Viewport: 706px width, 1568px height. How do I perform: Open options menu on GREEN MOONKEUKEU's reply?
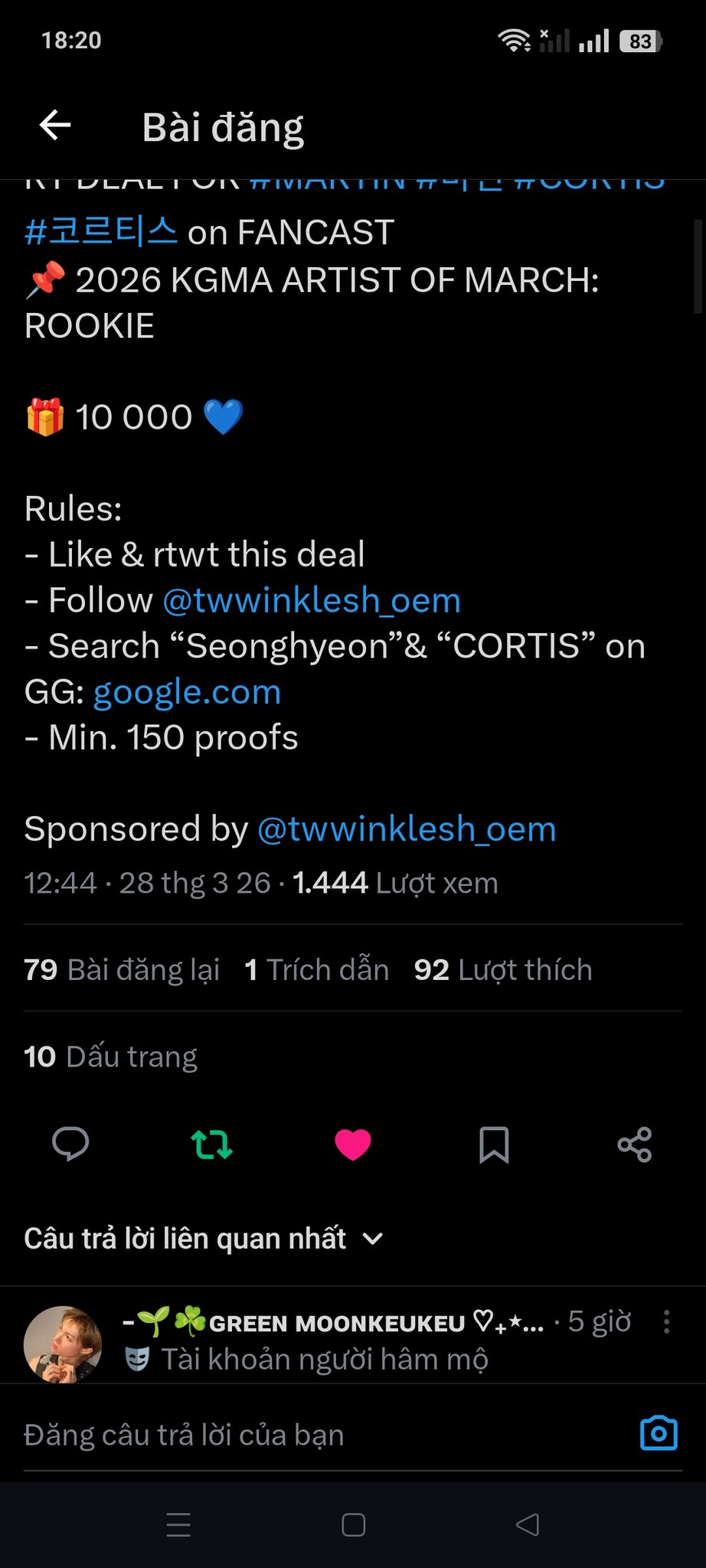(666, 1321)
